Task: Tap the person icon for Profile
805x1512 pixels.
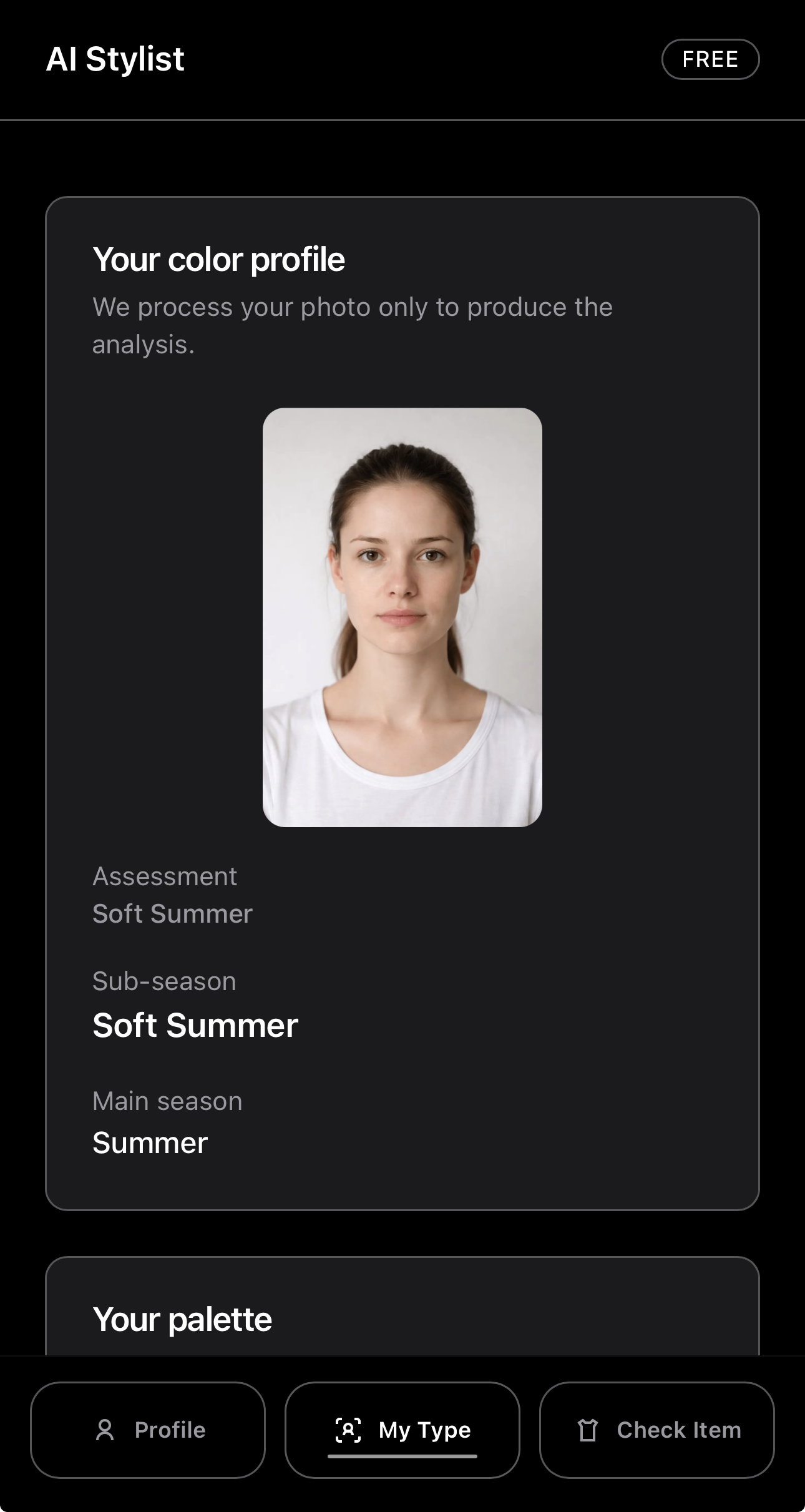Action: coord(107,1430)
